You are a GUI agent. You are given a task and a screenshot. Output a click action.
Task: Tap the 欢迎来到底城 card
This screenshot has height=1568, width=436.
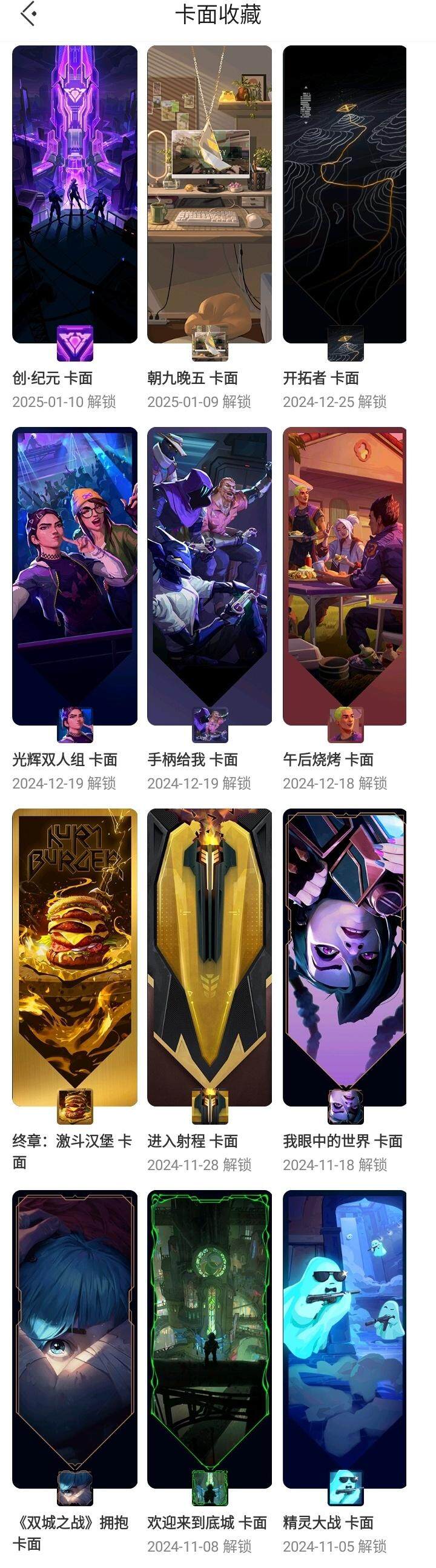click(x=210, y=1338)
